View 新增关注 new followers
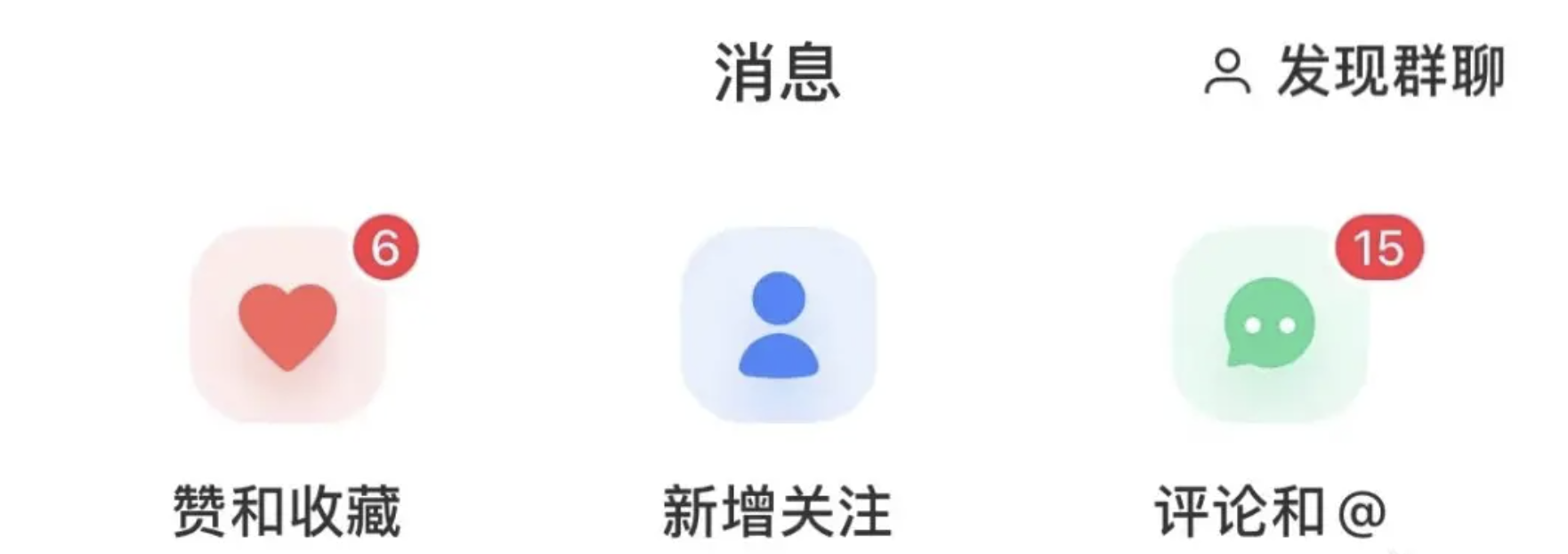Screen dimensions: 1568x554 (779, 325)
